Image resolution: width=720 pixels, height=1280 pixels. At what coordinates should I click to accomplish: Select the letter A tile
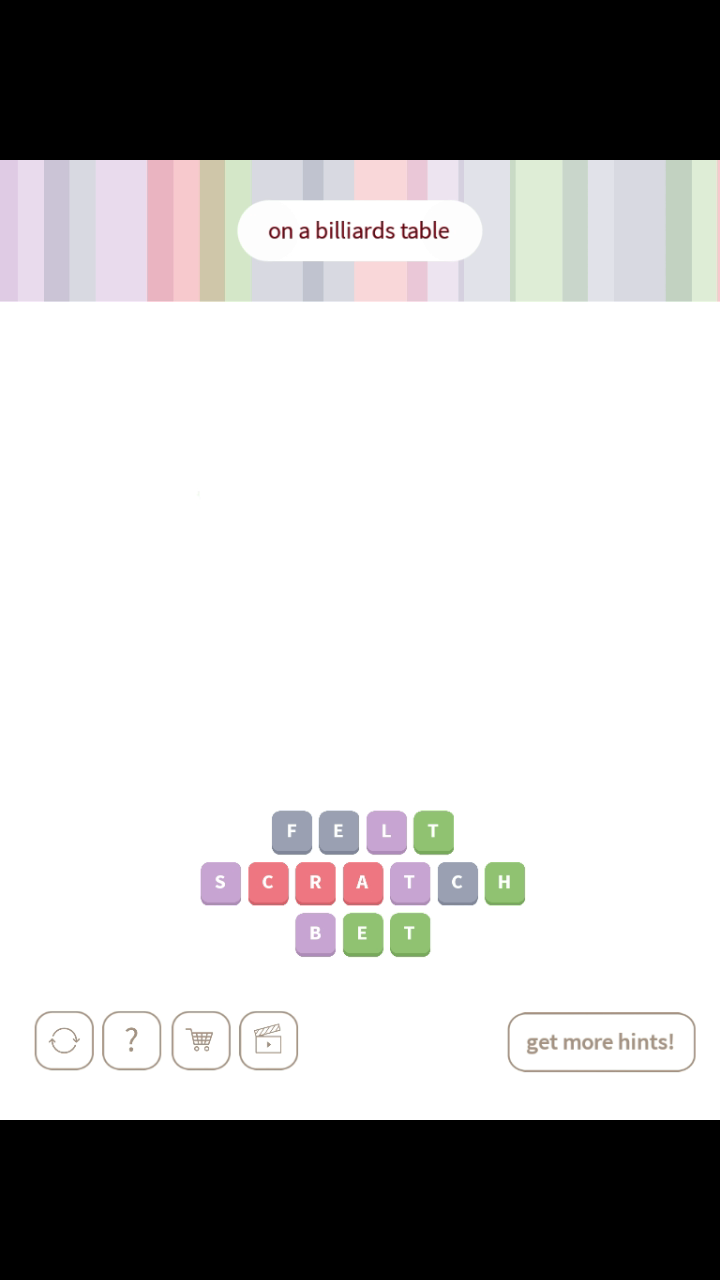pyautogui.click(x=362, y=883)
